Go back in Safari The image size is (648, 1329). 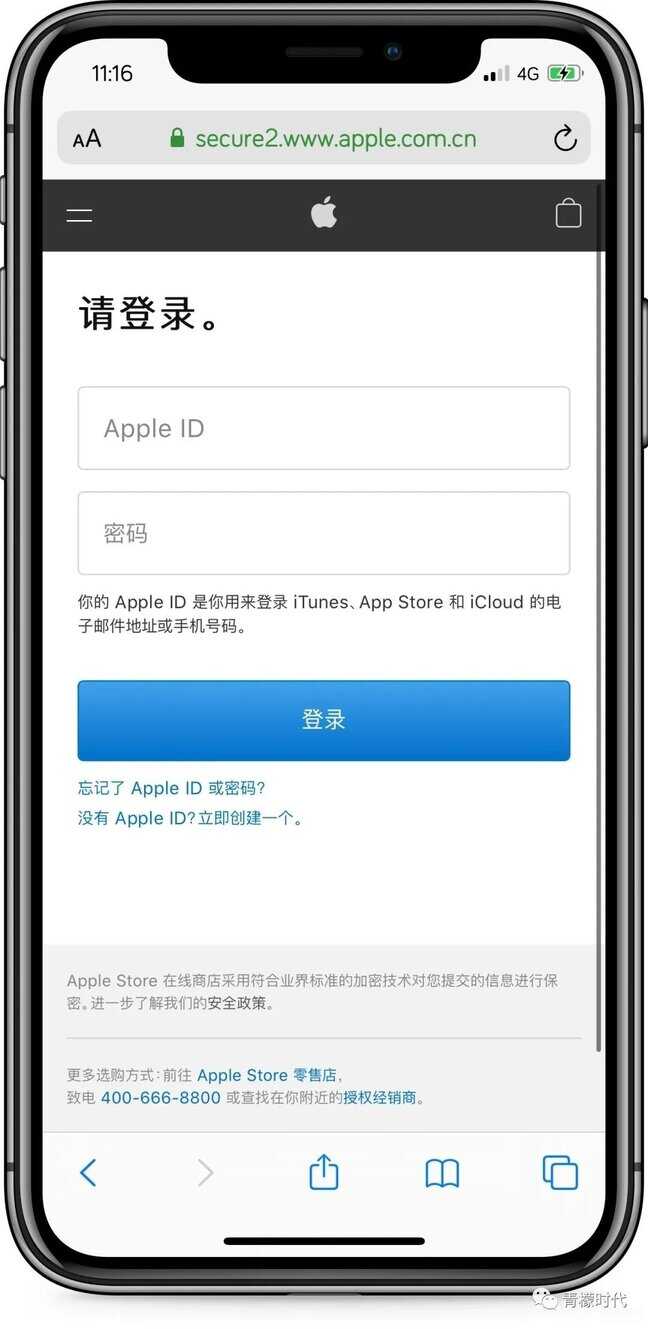click(x=88, y=1172)
